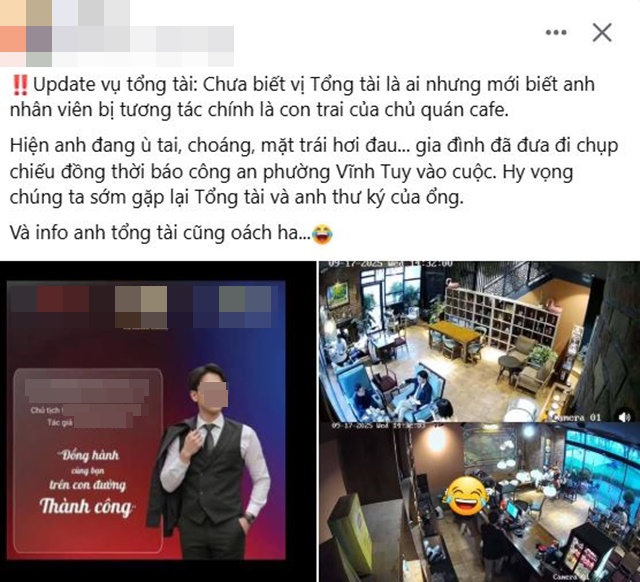Open the post options three-dot menu

[556, 33]
